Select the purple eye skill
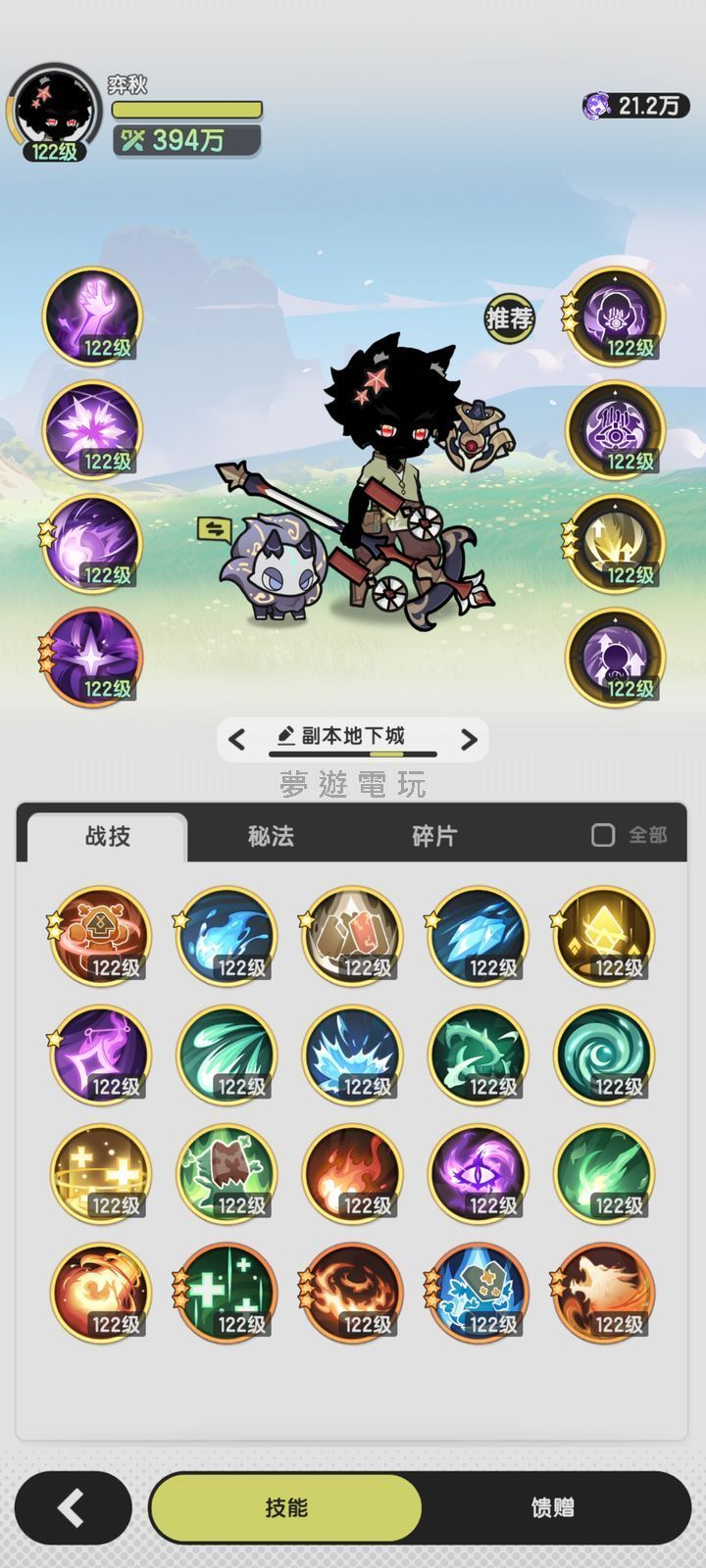706x1568 pixels. tap(478, 1174)
